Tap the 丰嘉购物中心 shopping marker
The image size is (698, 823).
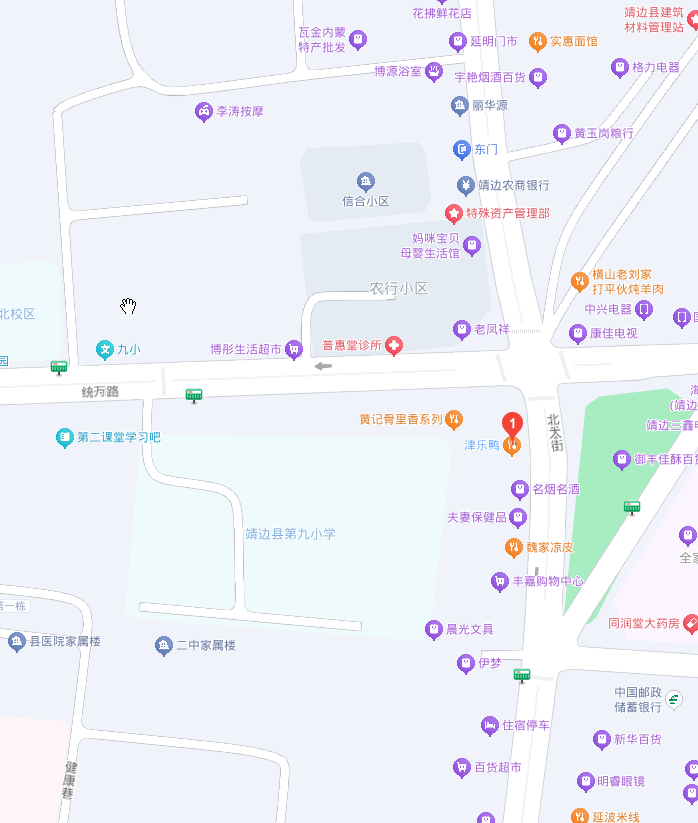point(499,580)
